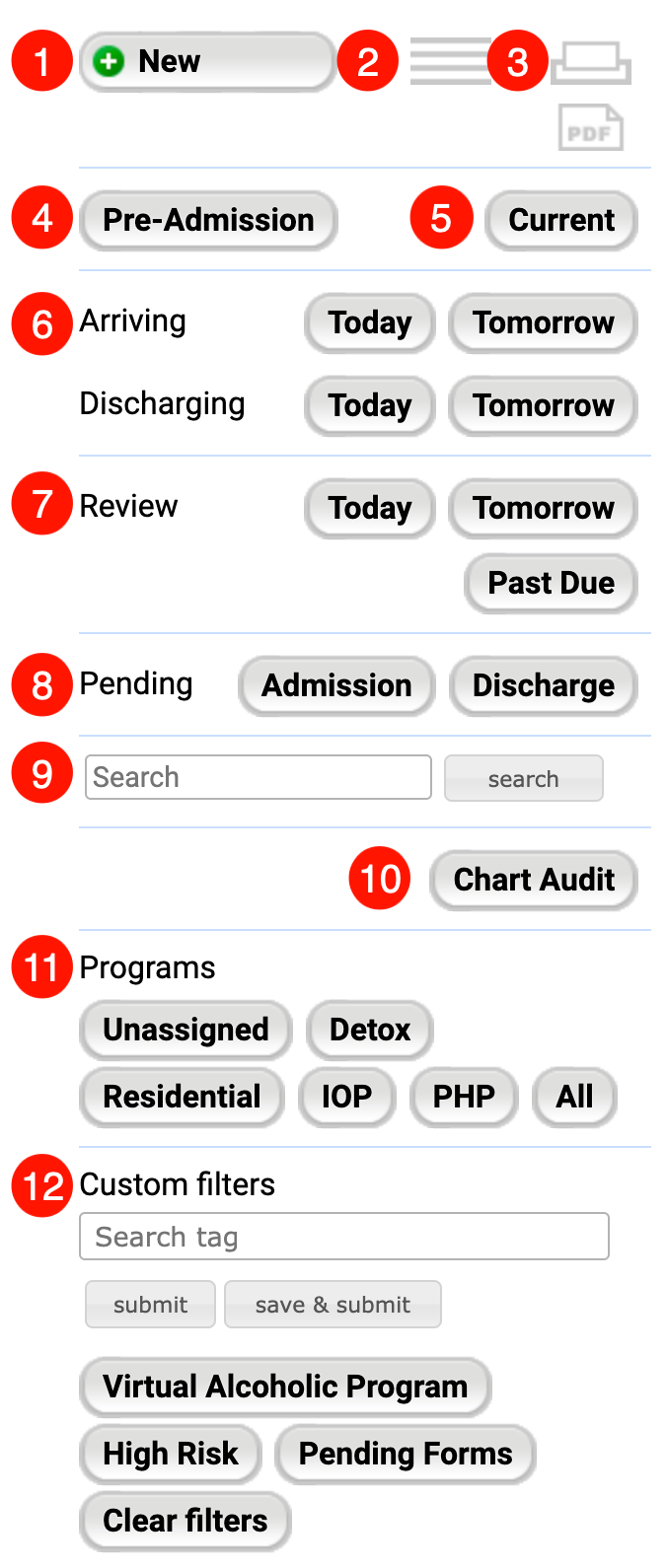Open Chart Audit

coord(534,880)
